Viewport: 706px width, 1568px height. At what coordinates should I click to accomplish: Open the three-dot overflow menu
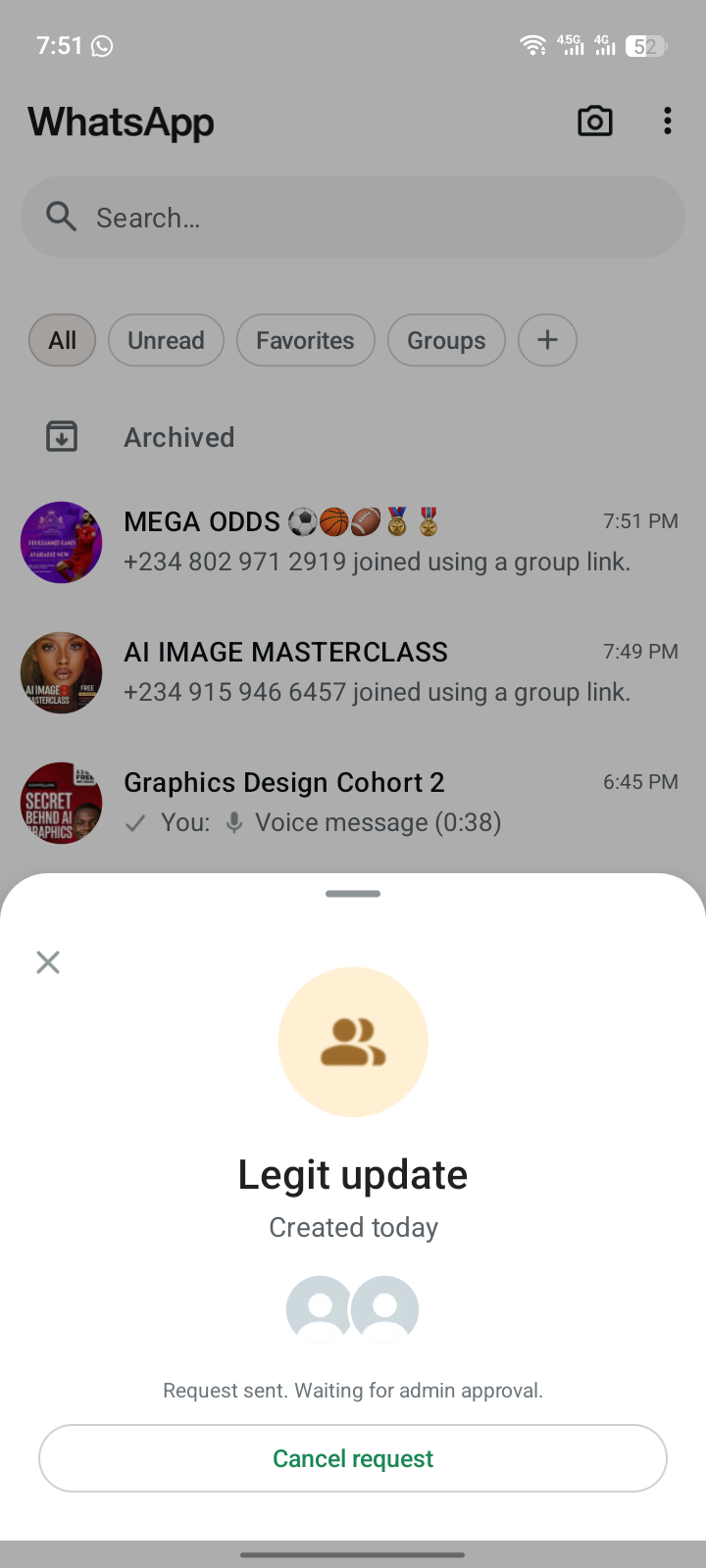coord(668,122)
